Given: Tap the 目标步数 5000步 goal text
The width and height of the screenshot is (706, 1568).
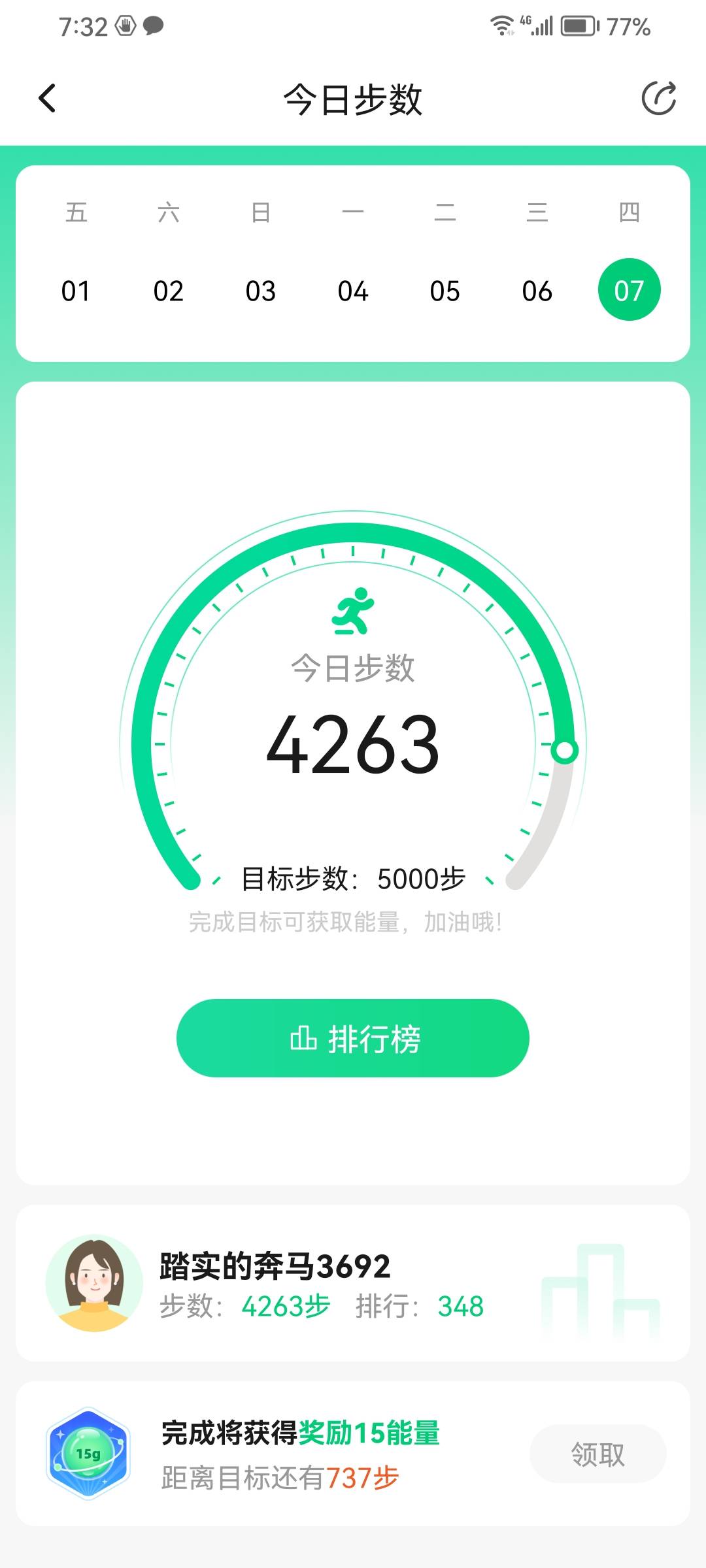Looking at the screenshot, I should coord(353,878).
